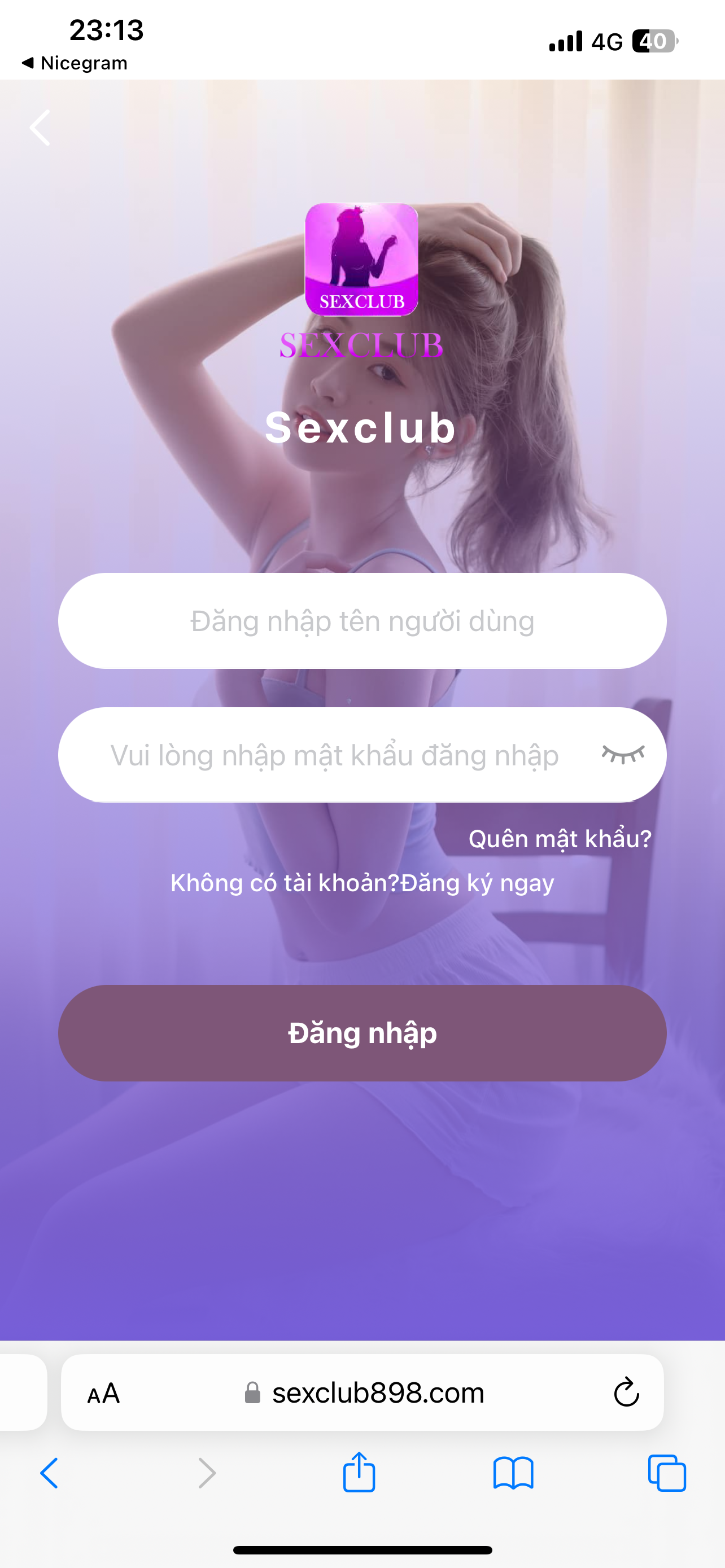Tap the sexclub898.com address bar
This screenshot has width=725, height=1568.
tap(377, 1392)
